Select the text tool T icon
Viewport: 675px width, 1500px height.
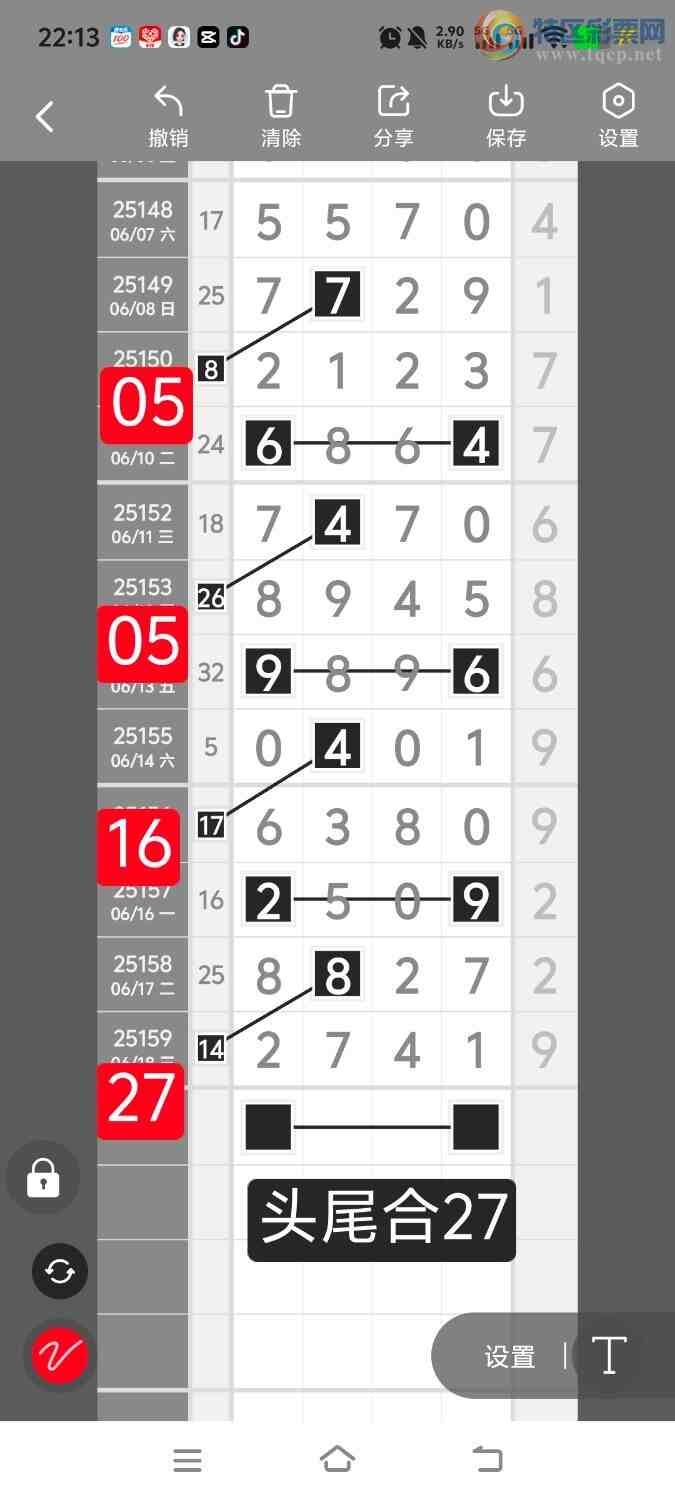point(609,1356)
